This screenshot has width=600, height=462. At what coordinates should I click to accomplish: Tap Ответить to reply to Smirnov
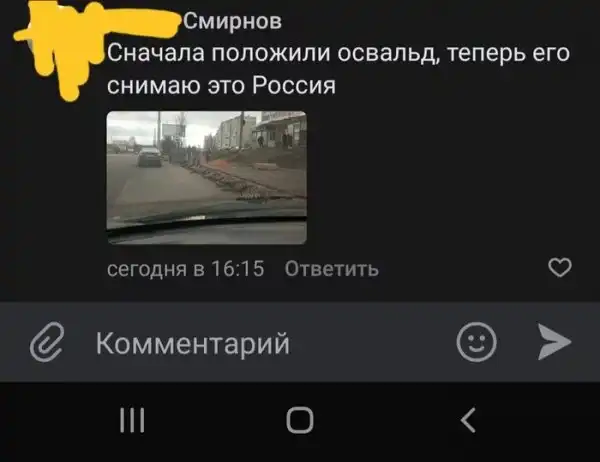331,268
